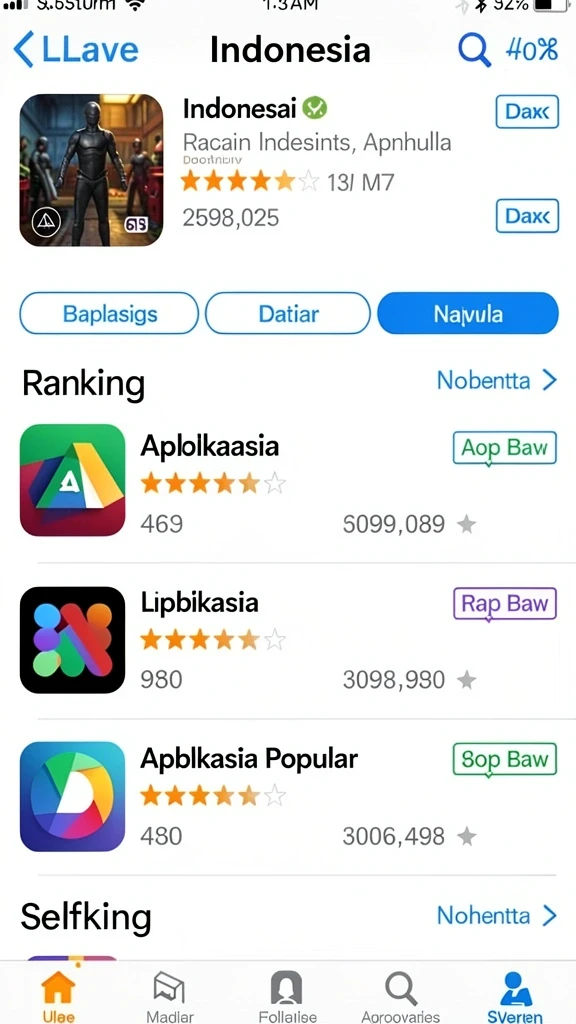Image resolution: width=576 pixels, height=1024 pixels.
Task: Open the Indonesai featured app card
Action: point(288,170)
